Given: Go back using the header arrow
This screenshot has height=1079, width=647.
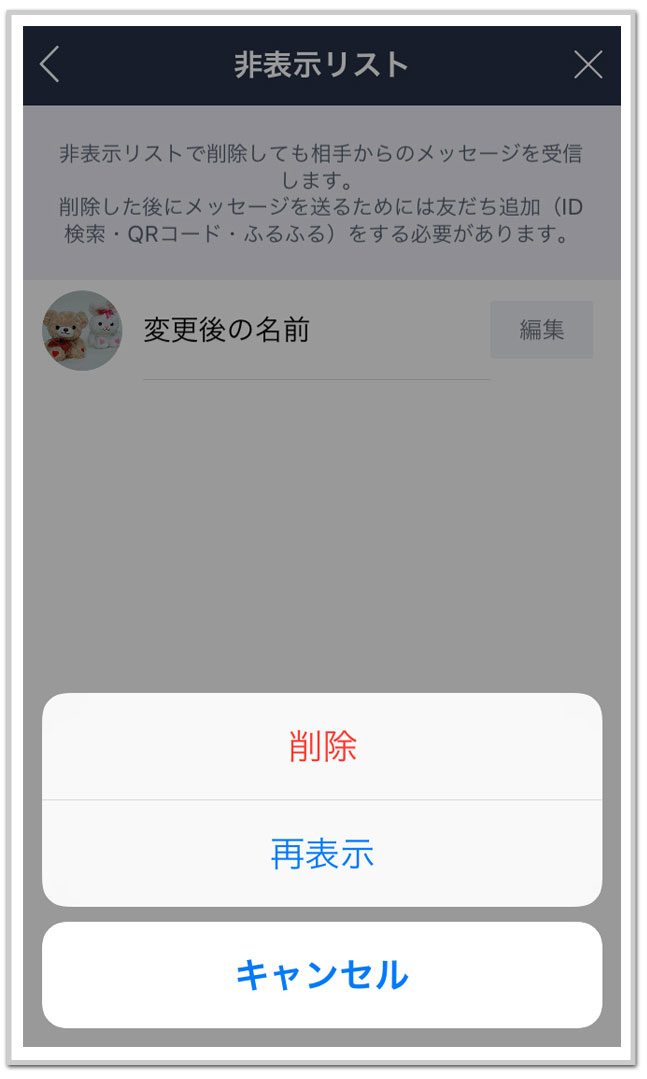Looking at the screenshot, I should tap(50, 65).
